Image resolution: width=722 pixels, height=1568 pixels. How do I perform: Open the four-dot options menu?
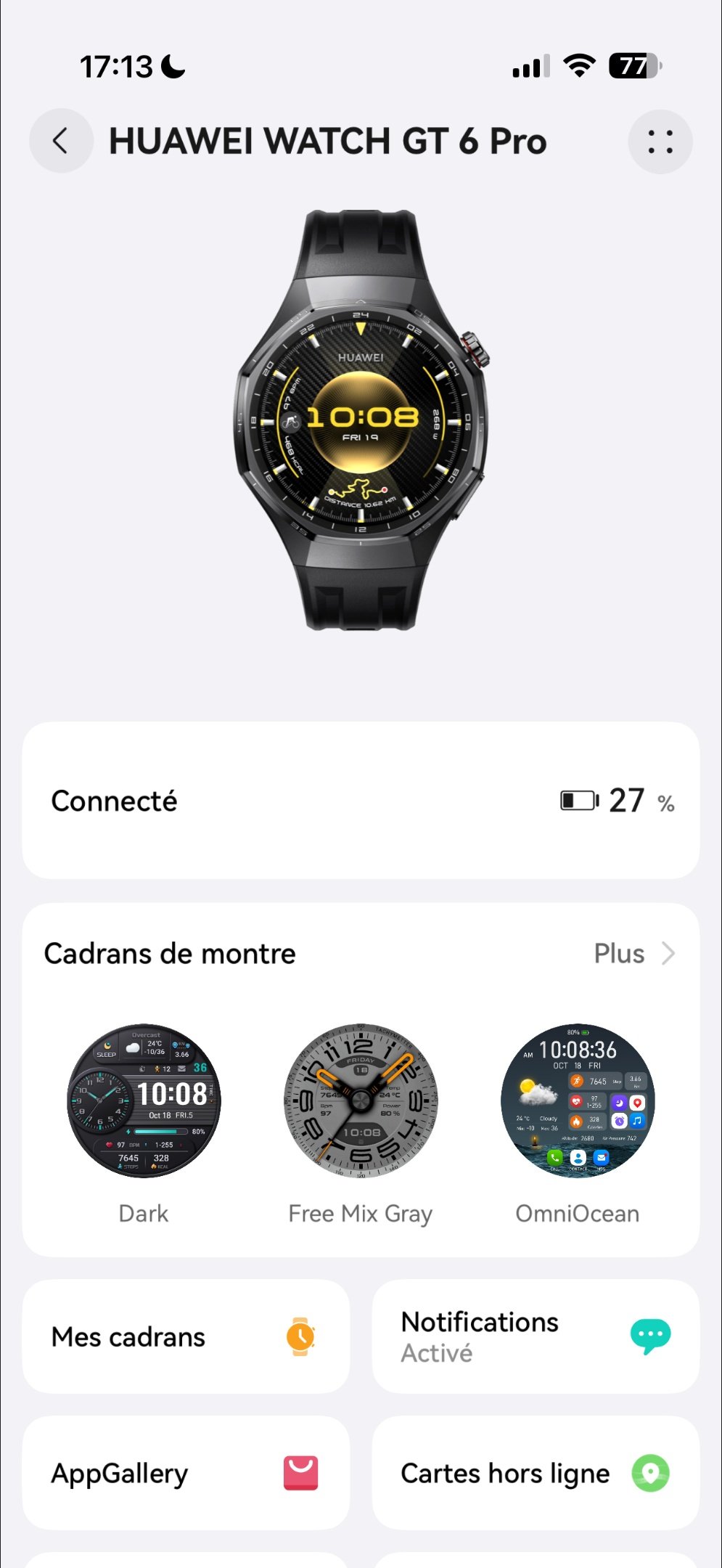click(660, 142)
